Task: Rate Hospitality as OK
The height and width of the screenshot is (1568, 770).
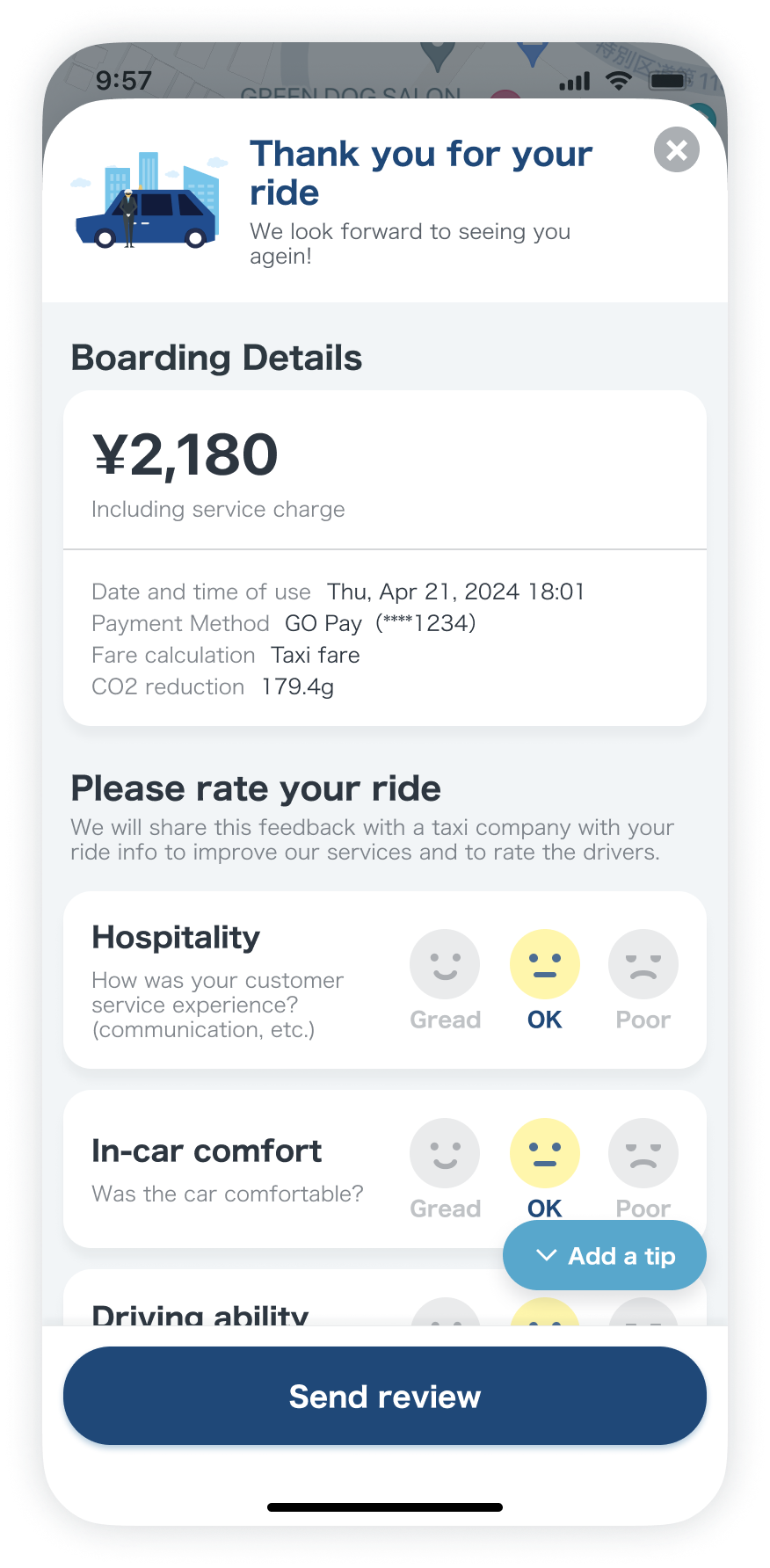Action: pyautogui.click(x=544, y=965)
